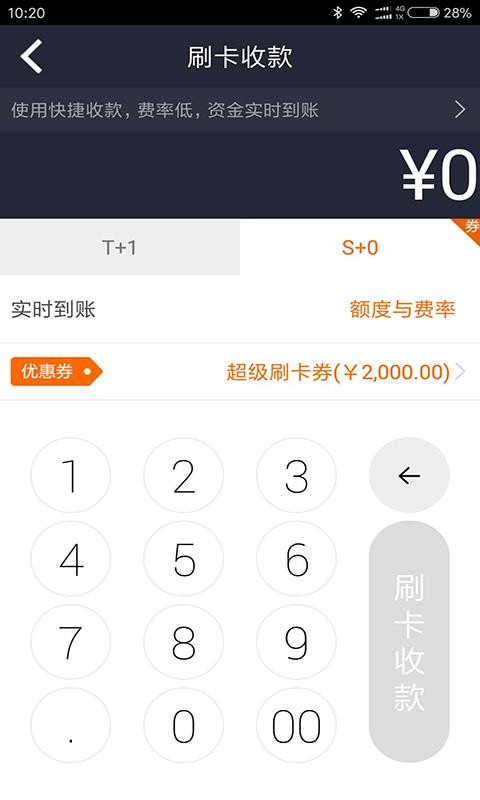This screenshot has width=480, height=800.
Task: Delete last digit with backspace key
Action: 409,476
